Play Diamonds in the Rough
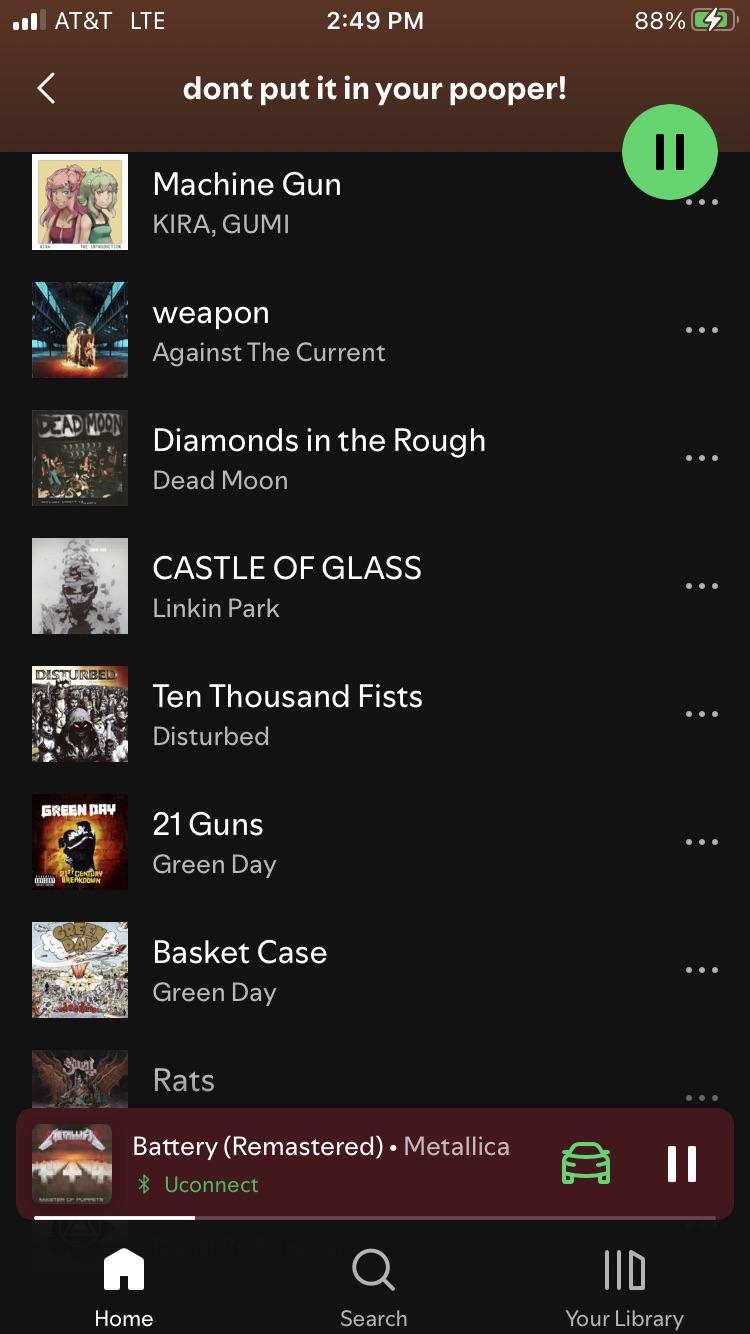This screenshot has width=750, height=1334. 318,458
